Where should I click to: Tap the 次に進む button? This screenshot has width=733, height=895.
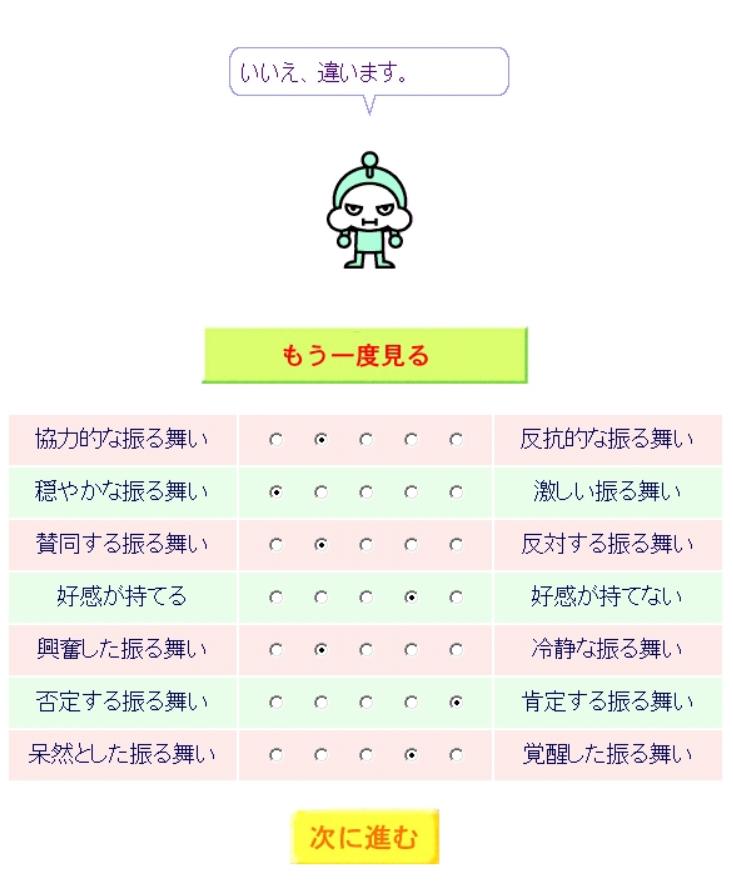pyautogui.click(x=365, y=837)
